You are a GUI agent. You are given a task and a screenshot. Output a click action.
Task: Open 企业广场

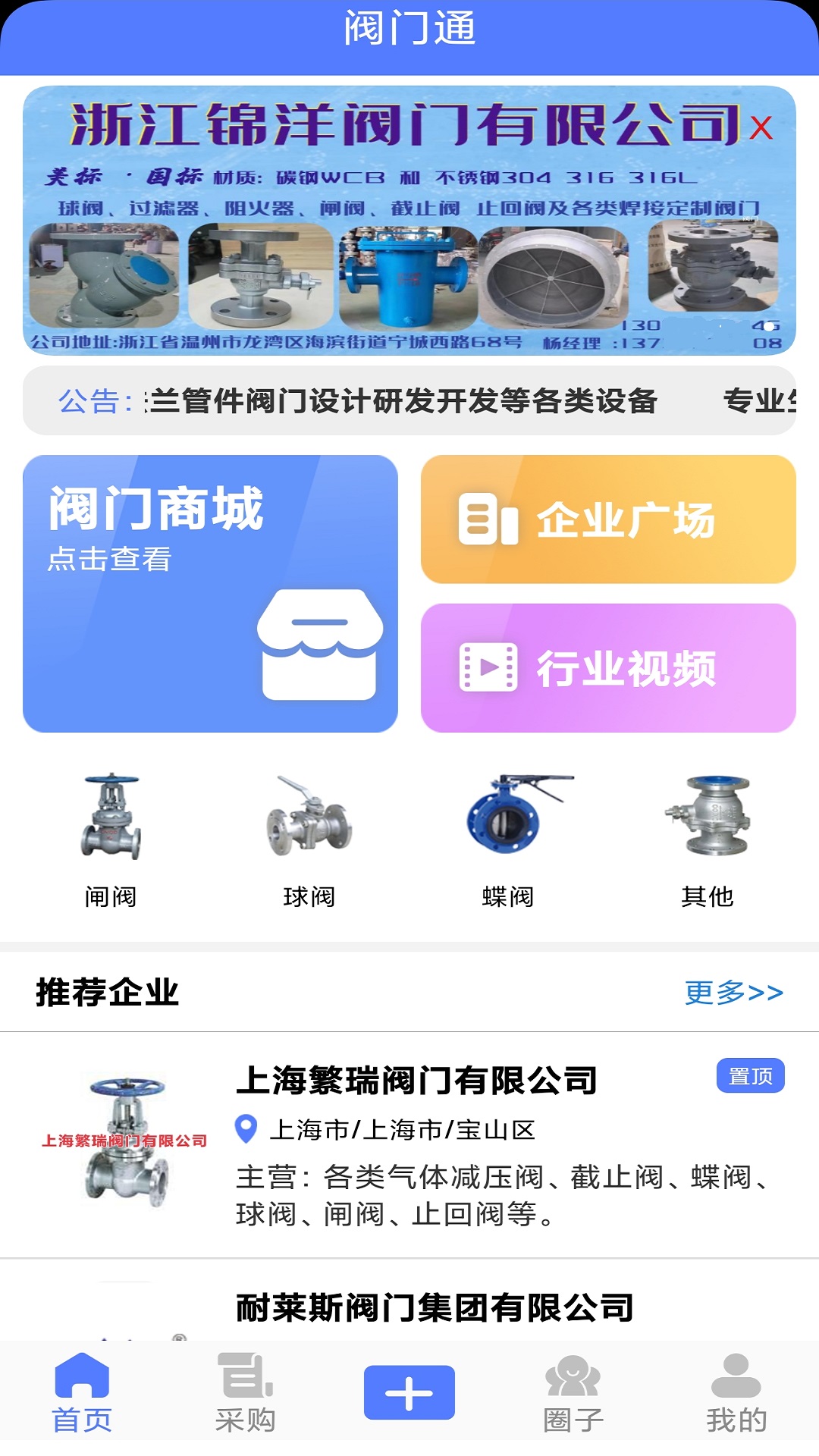tap(608, 519)
